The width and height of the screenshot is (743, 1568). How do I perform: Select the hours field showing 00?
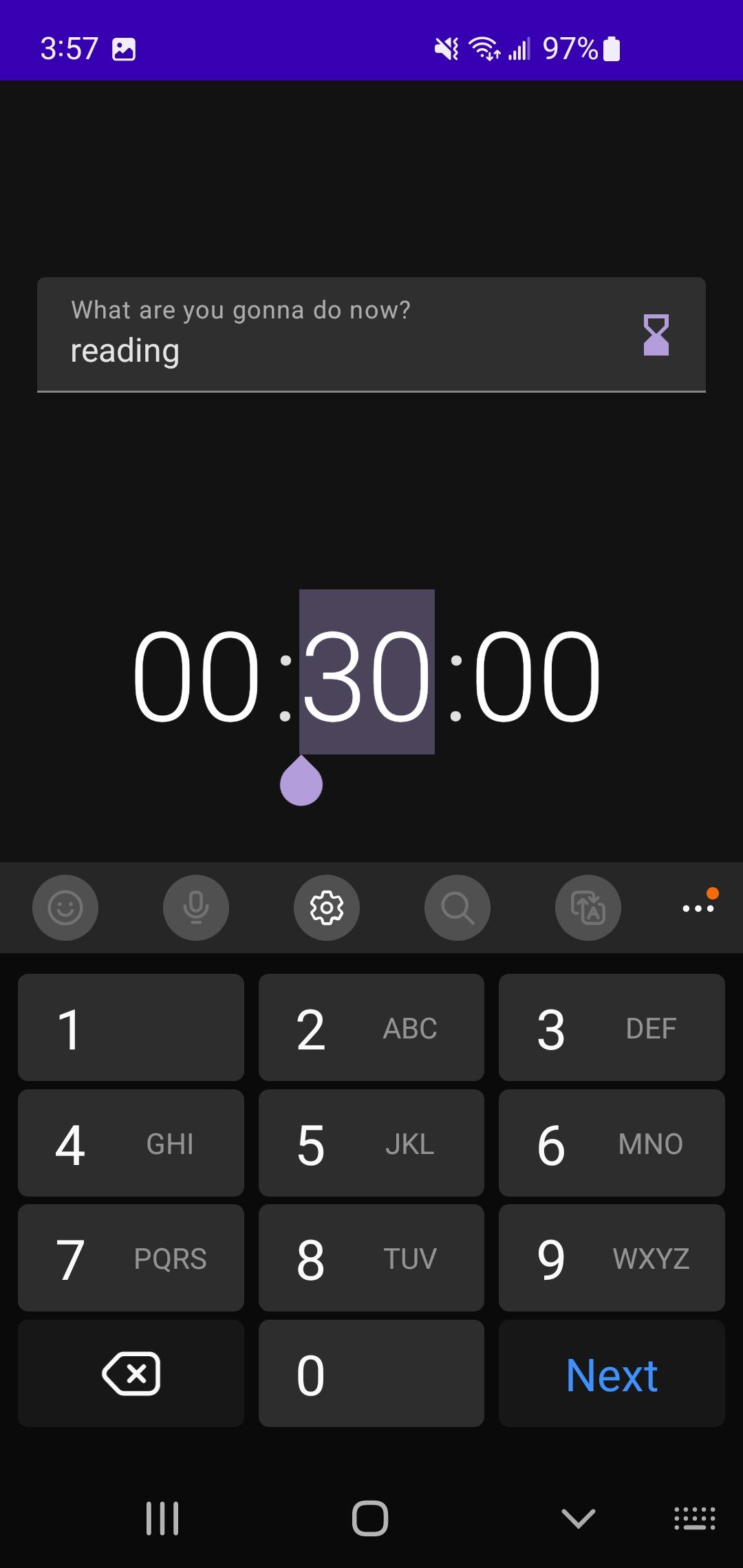[x=197, y=677]
